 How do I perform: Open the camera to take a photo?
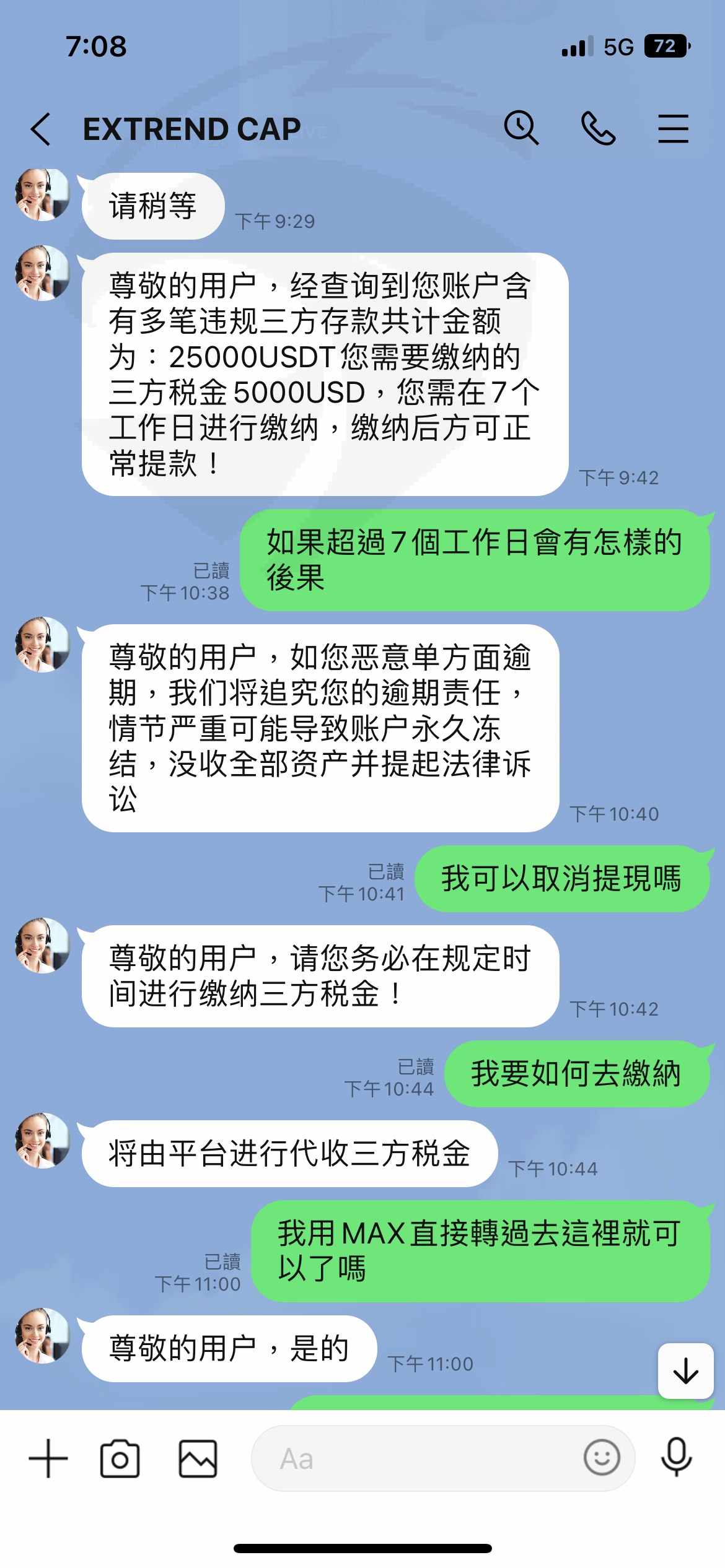coord(120,1458)
